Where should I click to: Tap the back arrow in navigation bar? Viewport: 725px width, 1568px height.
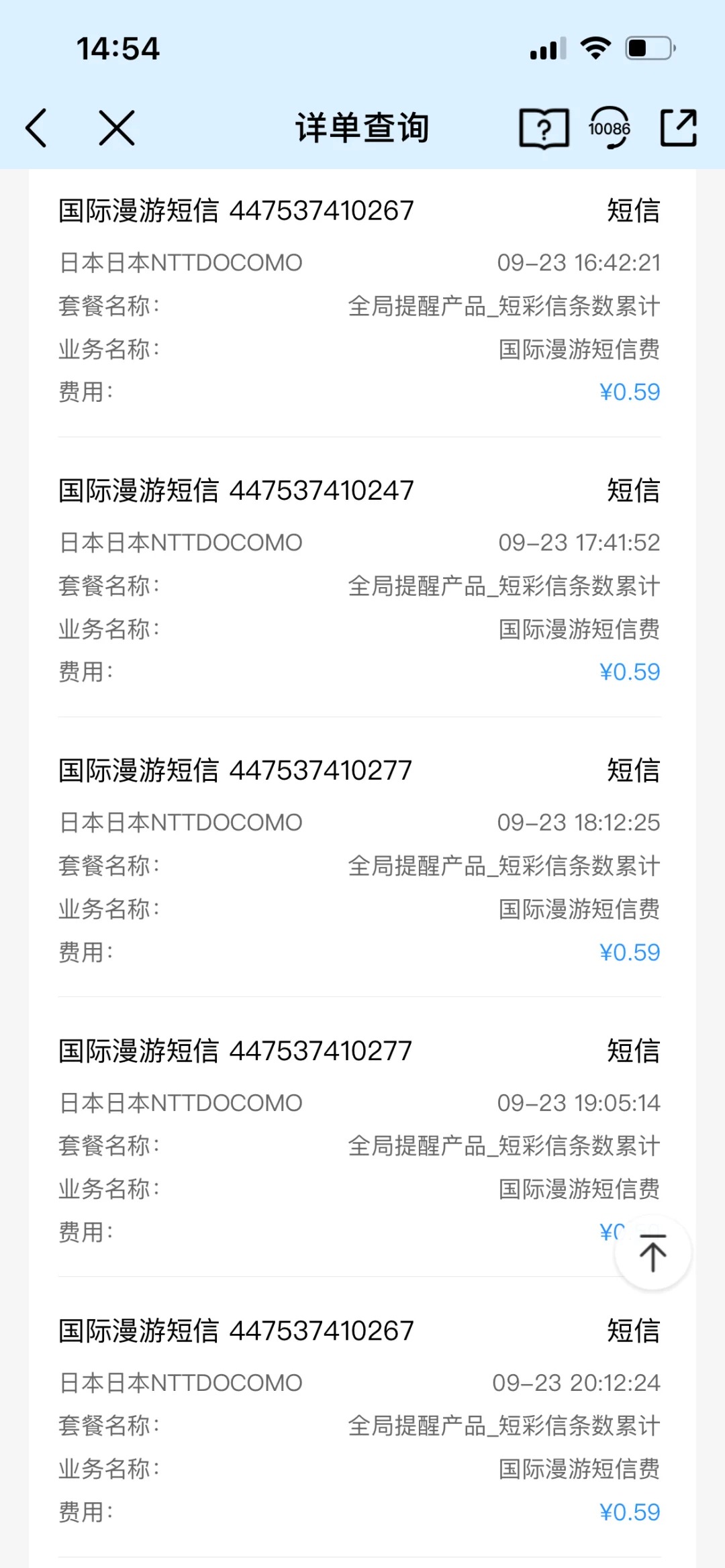pos(37,127)
